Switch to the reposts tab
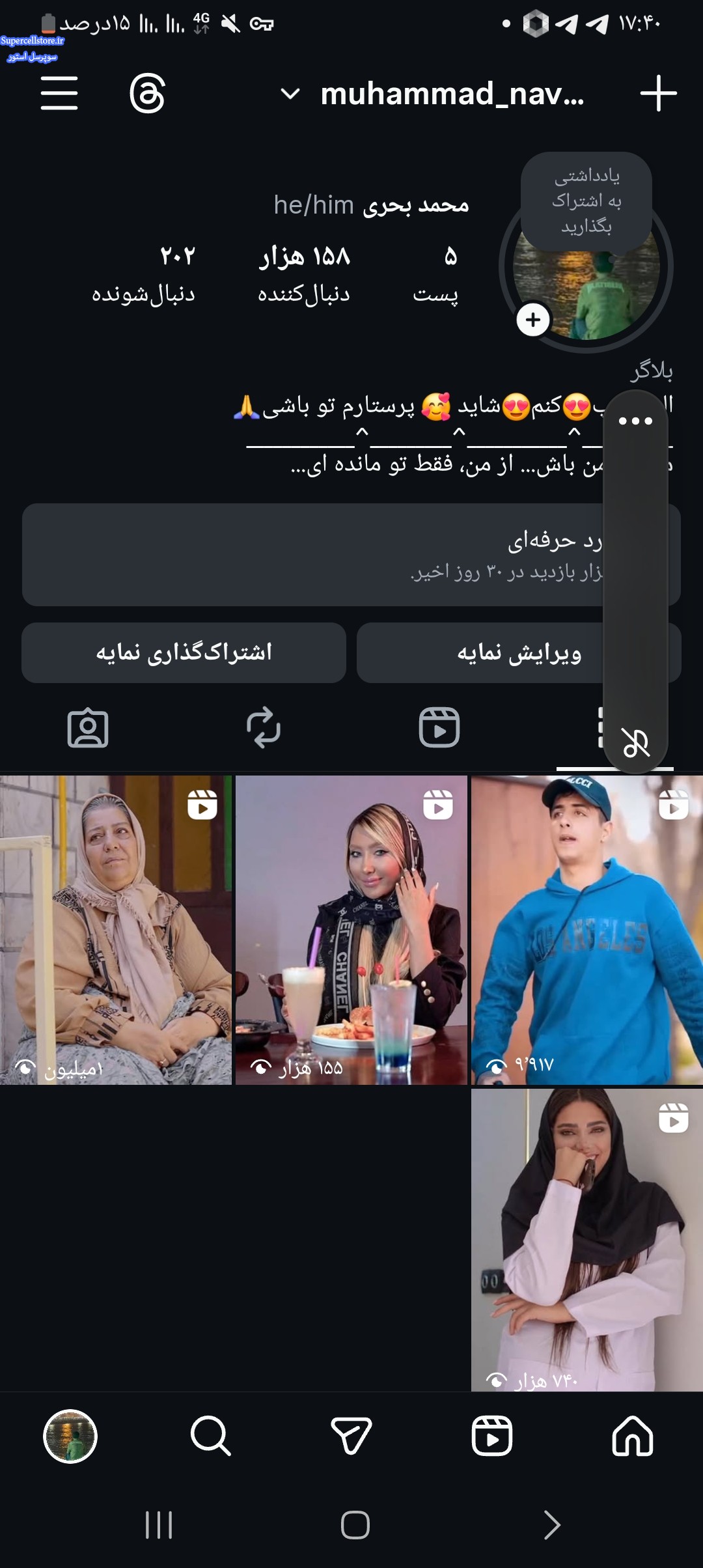The height and width of the screenshot is (1568, 703). coord(264,727)
